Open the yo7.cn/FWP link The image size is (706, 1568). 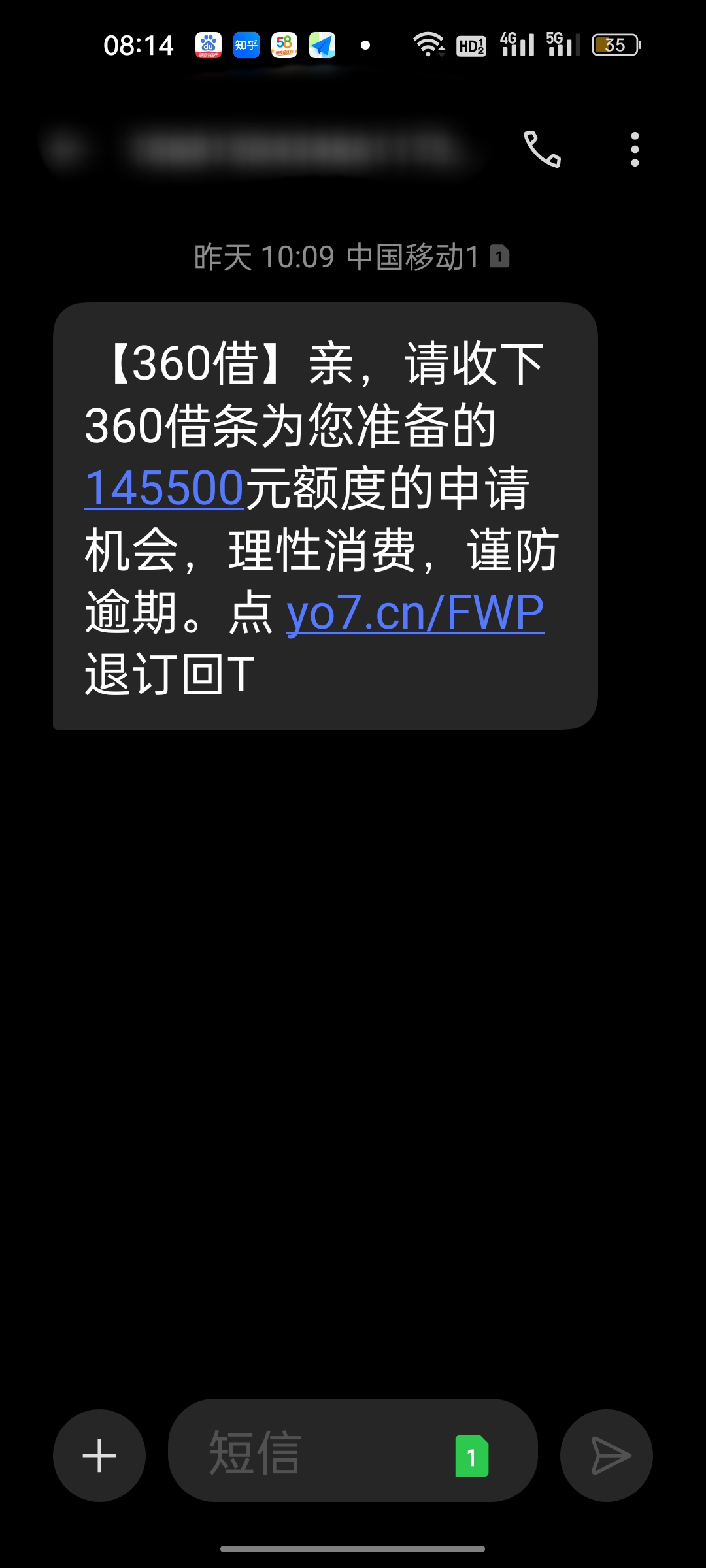pyautogui.click(x=415, y=613)
